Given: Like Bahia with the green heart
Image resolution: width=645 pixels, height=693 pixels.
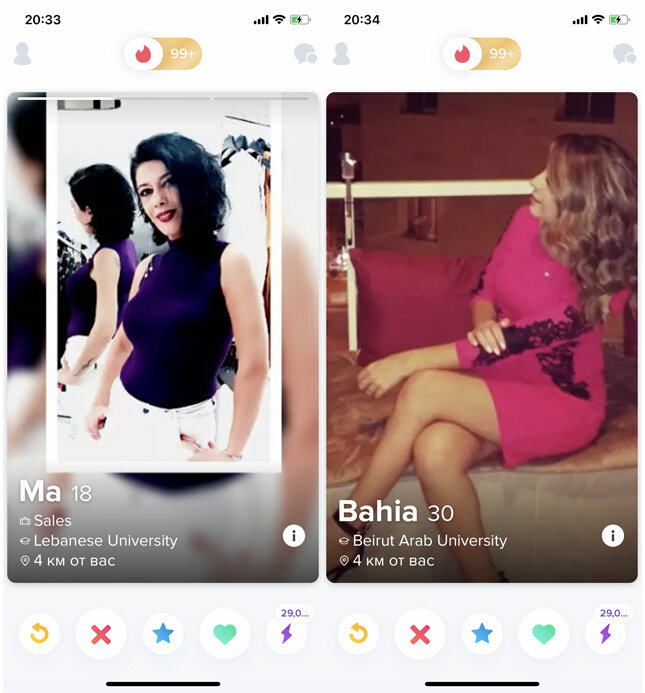Looking at the screenshot, I should [544, 634].
